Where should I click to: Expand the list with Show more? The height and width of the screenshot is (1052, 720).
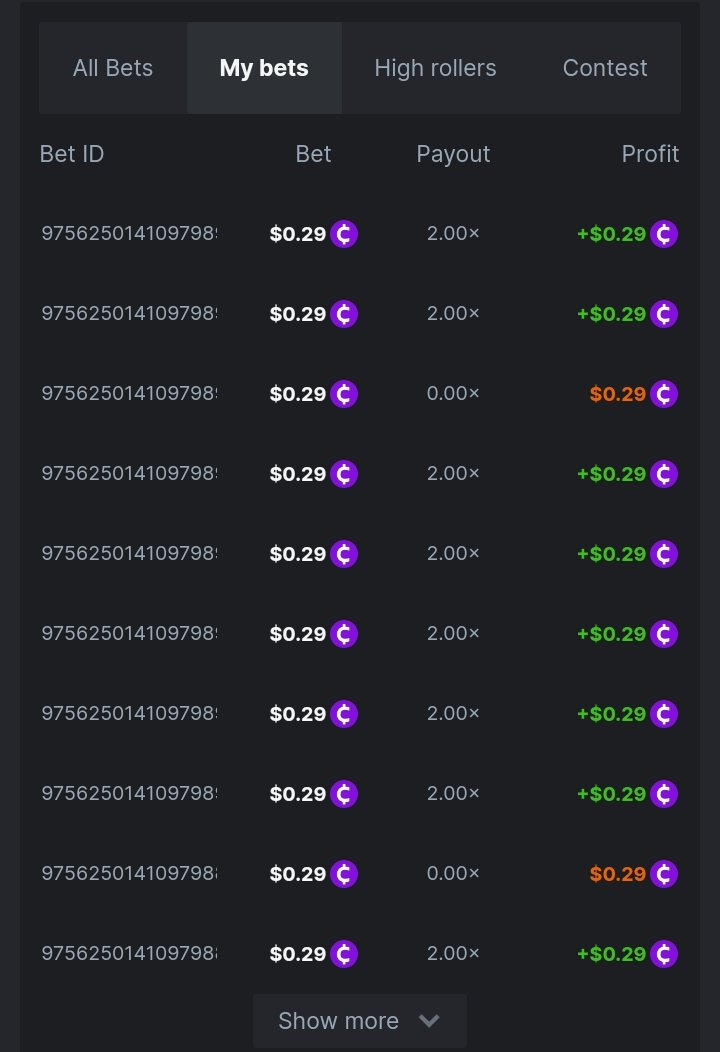coord(359,1021)
